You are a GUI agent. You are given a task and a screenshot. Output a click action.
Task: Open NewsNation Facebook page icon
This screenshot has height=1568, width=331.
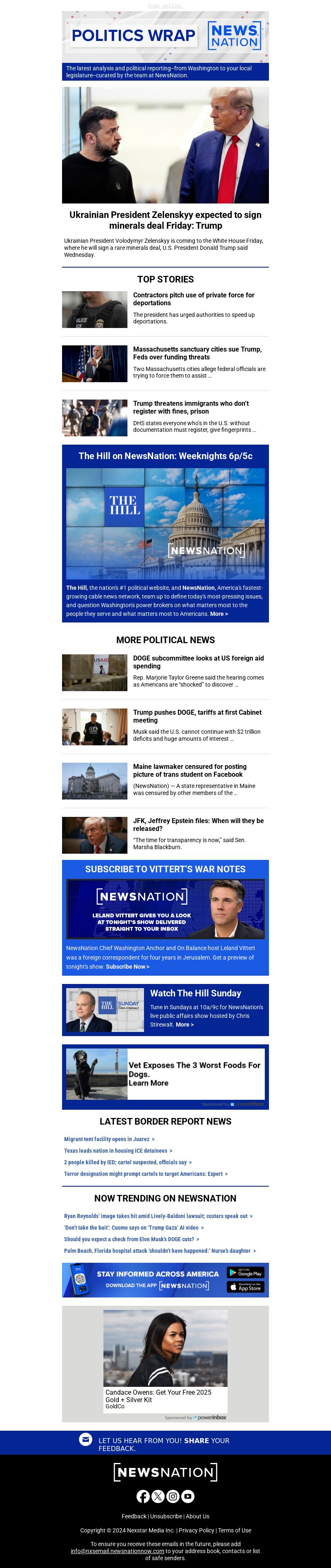tap(143, 1496)
